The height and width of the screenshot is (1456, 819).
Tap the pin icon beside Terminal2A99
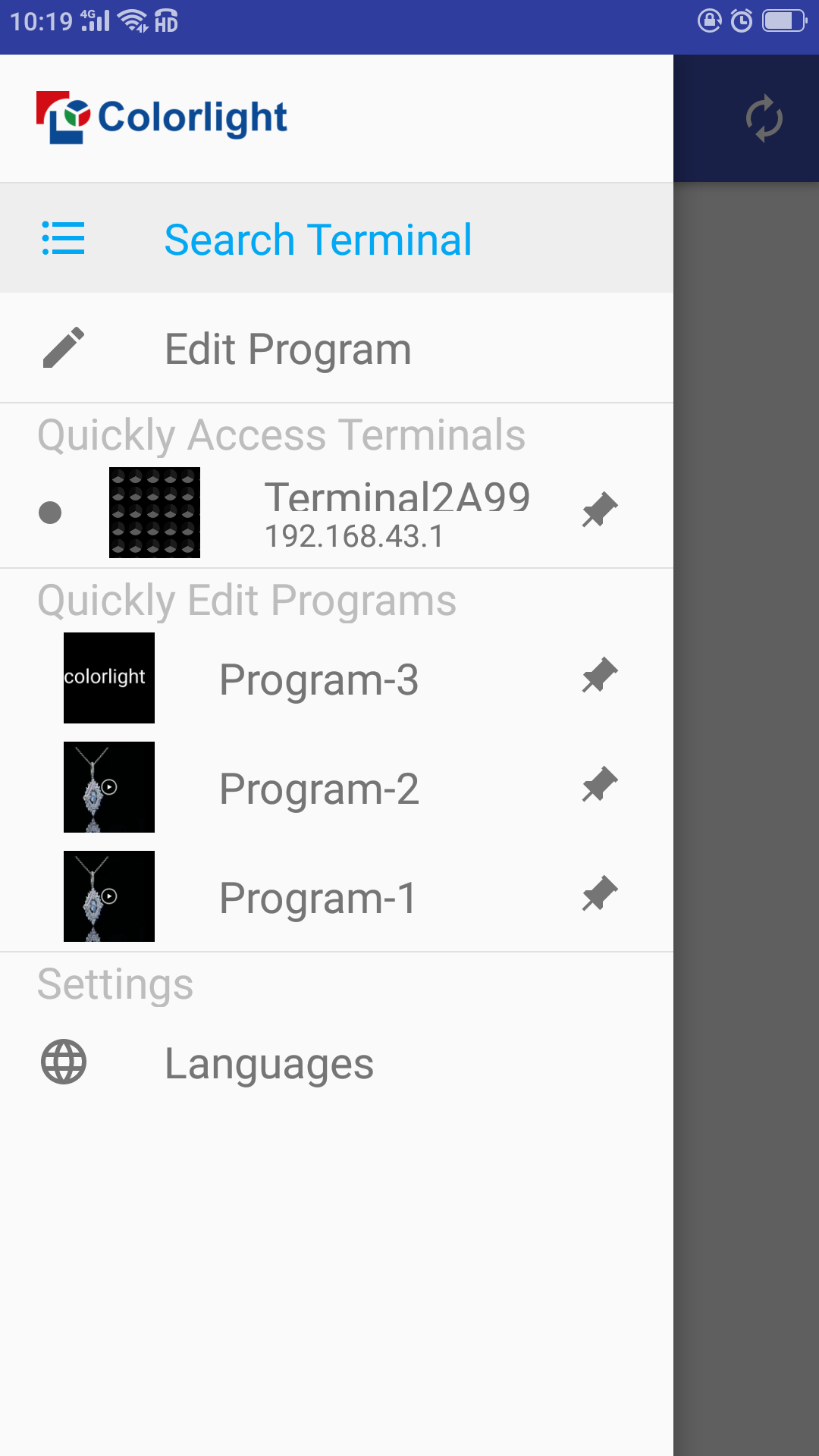[x=600, y=510]
